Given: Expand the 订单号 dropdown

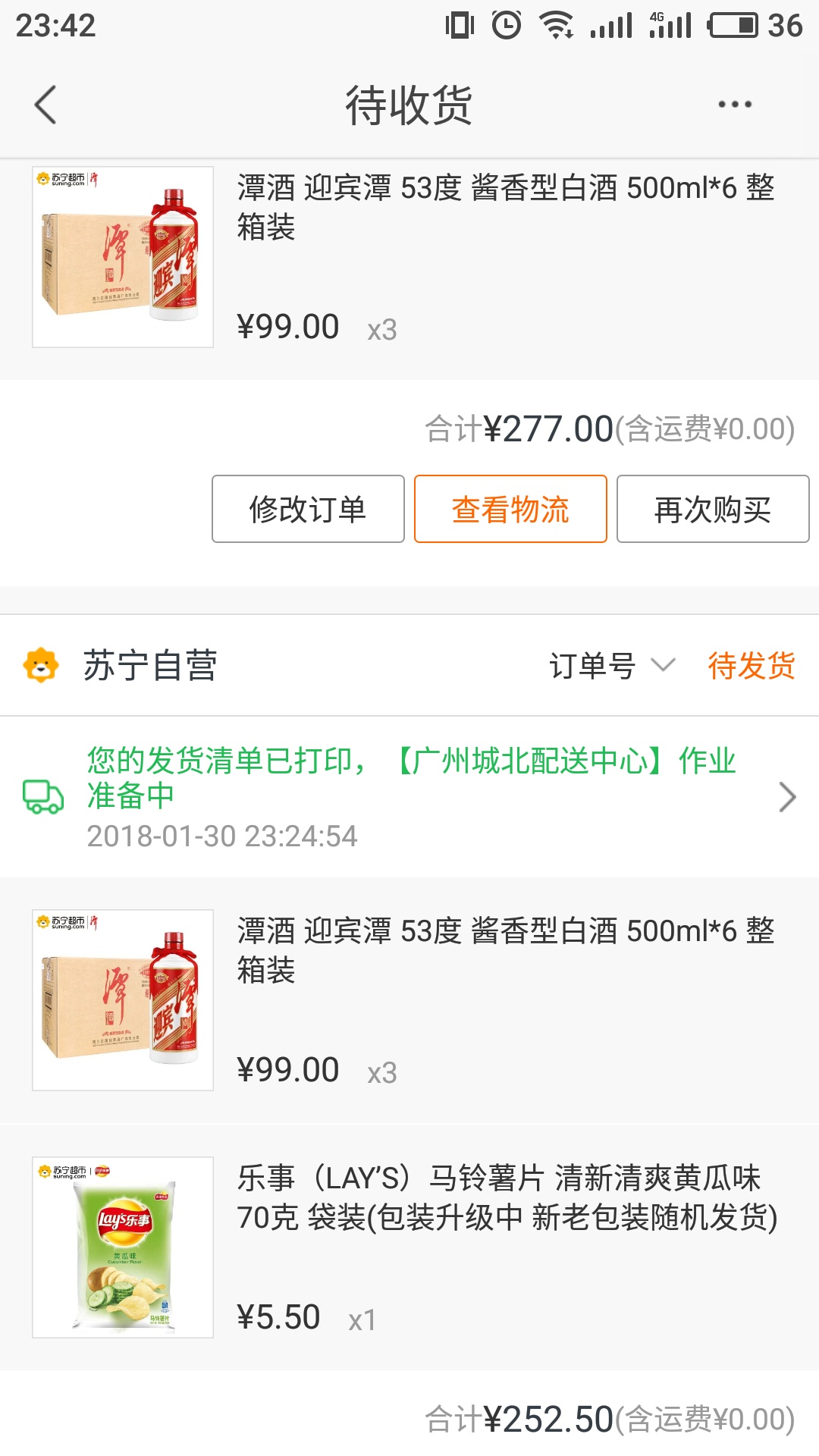Looking at the screenshot, I should pos(611,666).
